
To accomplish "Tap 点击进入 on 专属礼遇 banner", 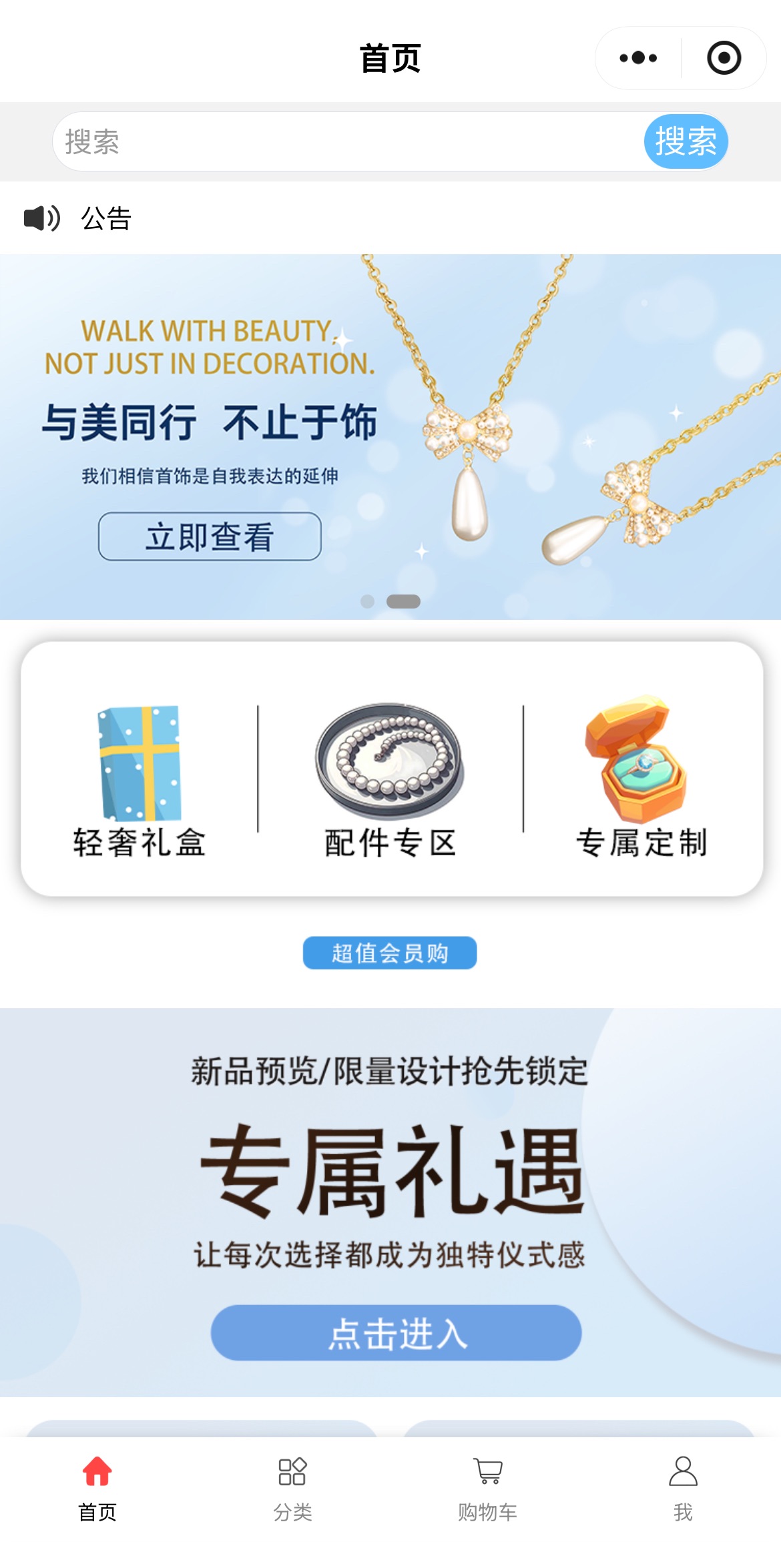I will point(396,1332).
